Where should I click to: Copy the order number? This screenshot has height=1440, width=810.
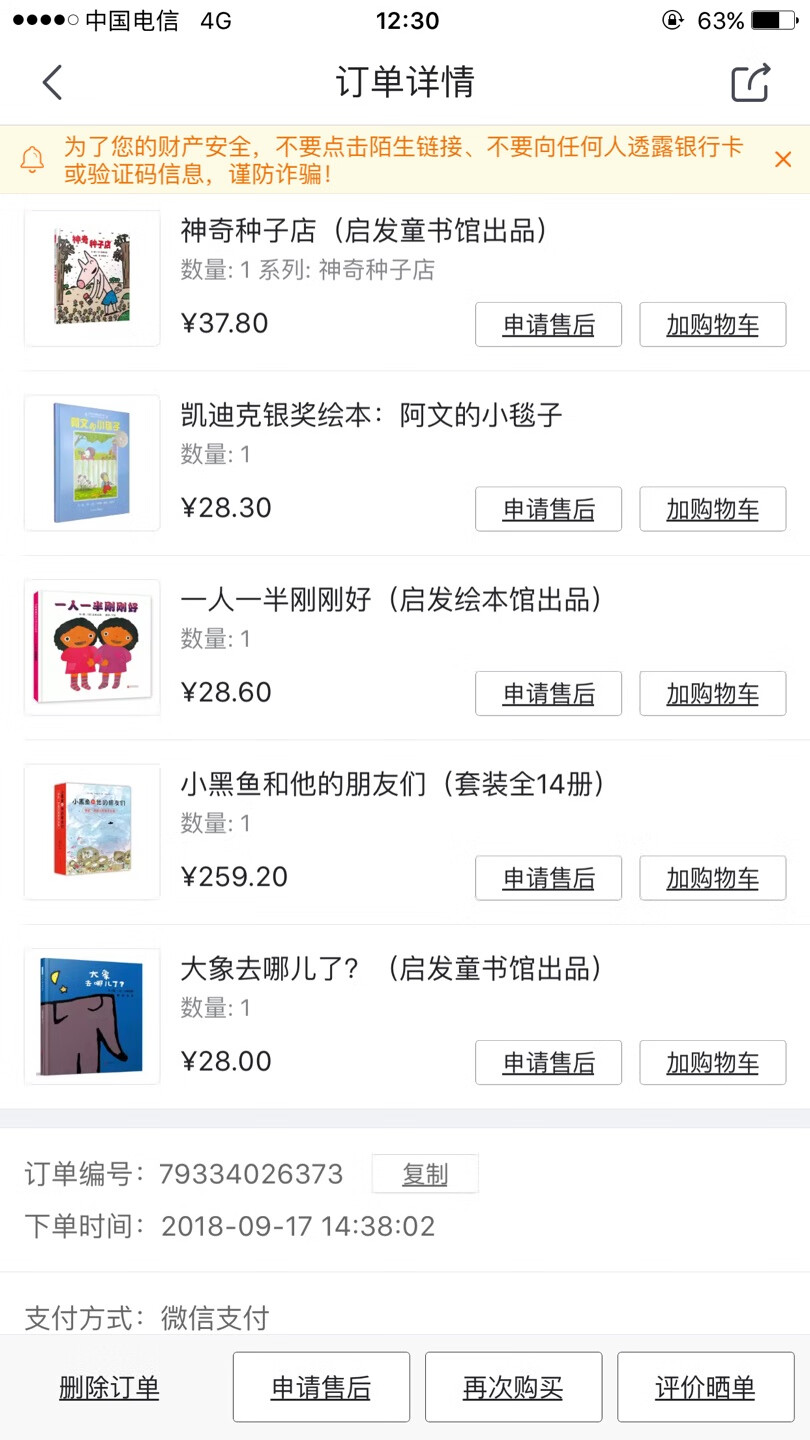click(x=425, y=1174)
